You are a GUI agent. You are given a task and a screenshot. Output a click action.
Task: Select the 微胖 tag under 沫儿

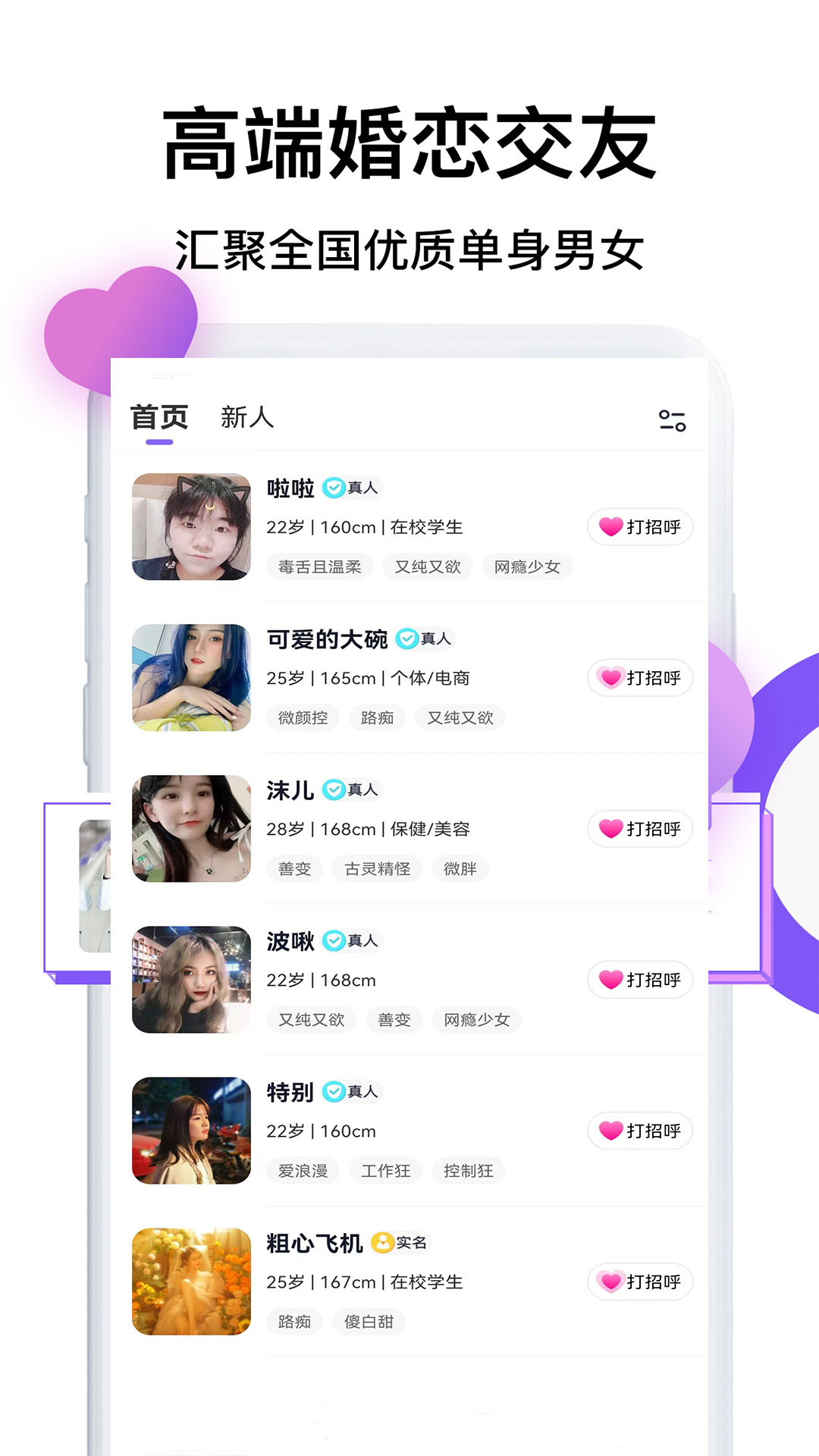pos(460,868)
